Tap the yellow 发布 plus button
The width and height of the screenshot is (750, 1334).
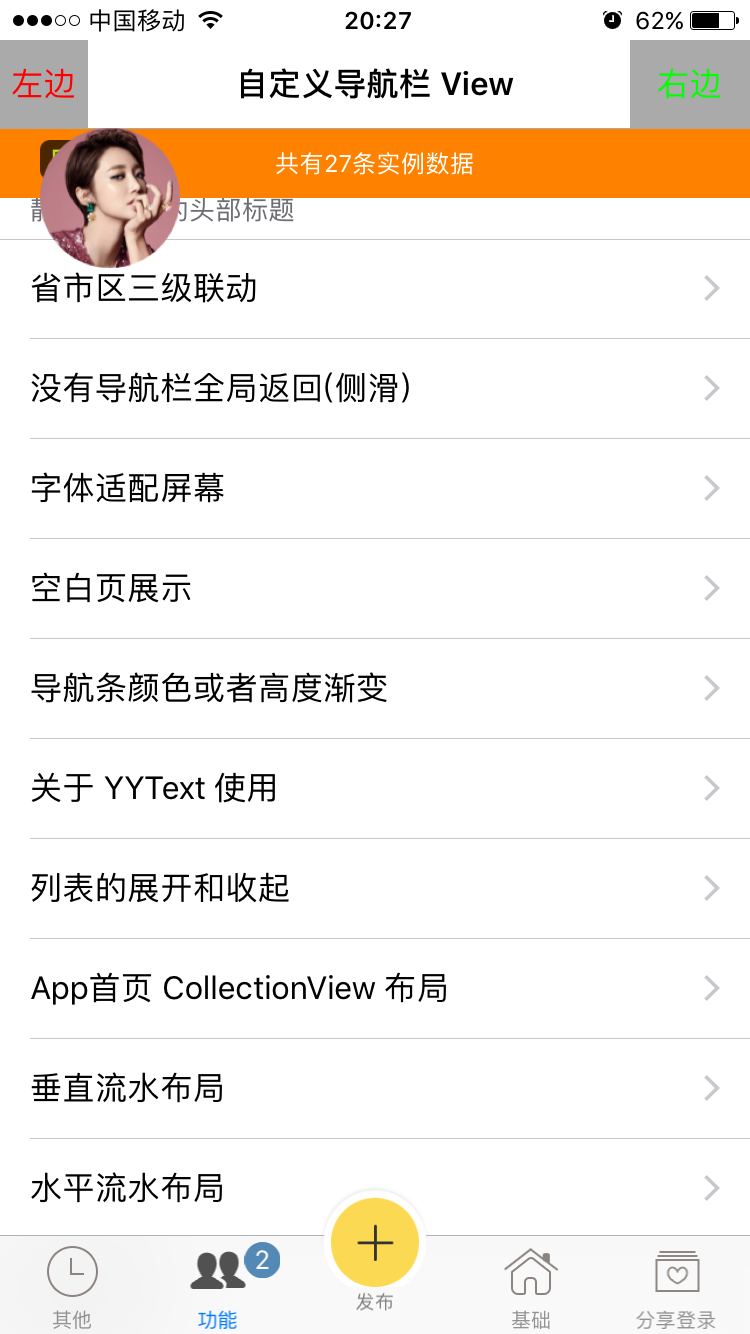coord(375,1243)
